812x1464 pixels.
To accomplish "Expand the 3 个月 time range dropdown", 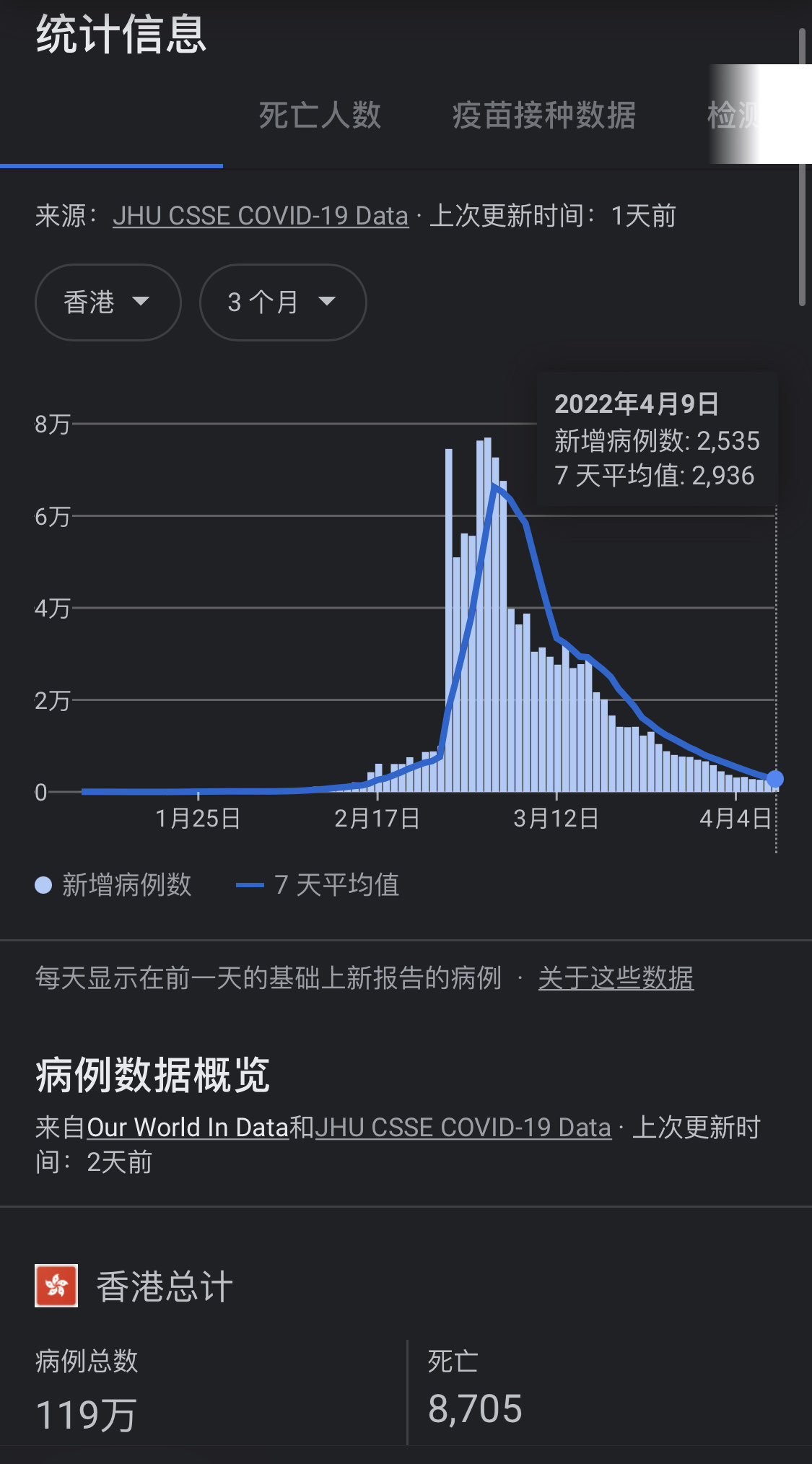I will pos(282,302).
